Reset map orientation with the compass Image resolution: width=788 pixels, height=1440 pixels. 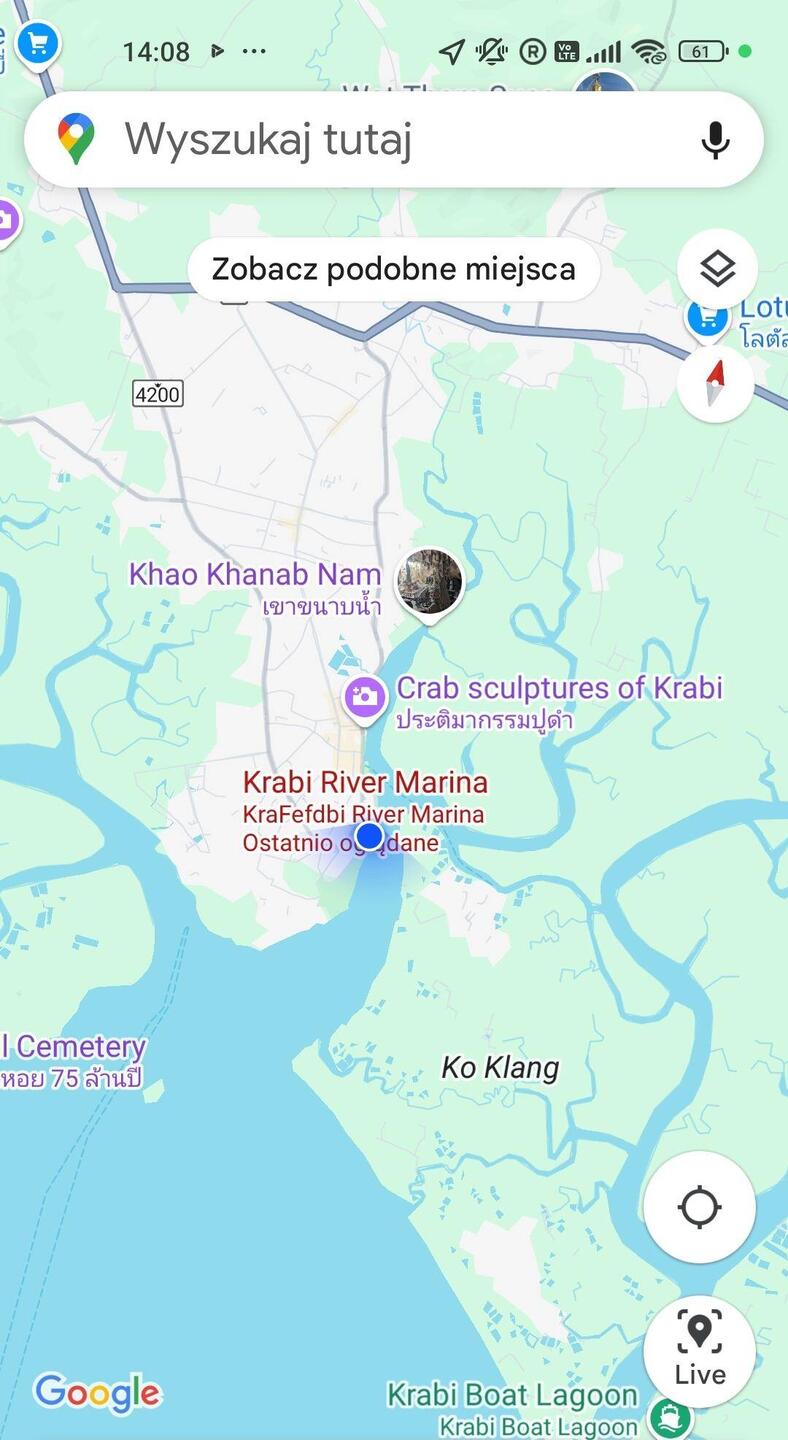(714, 384)
